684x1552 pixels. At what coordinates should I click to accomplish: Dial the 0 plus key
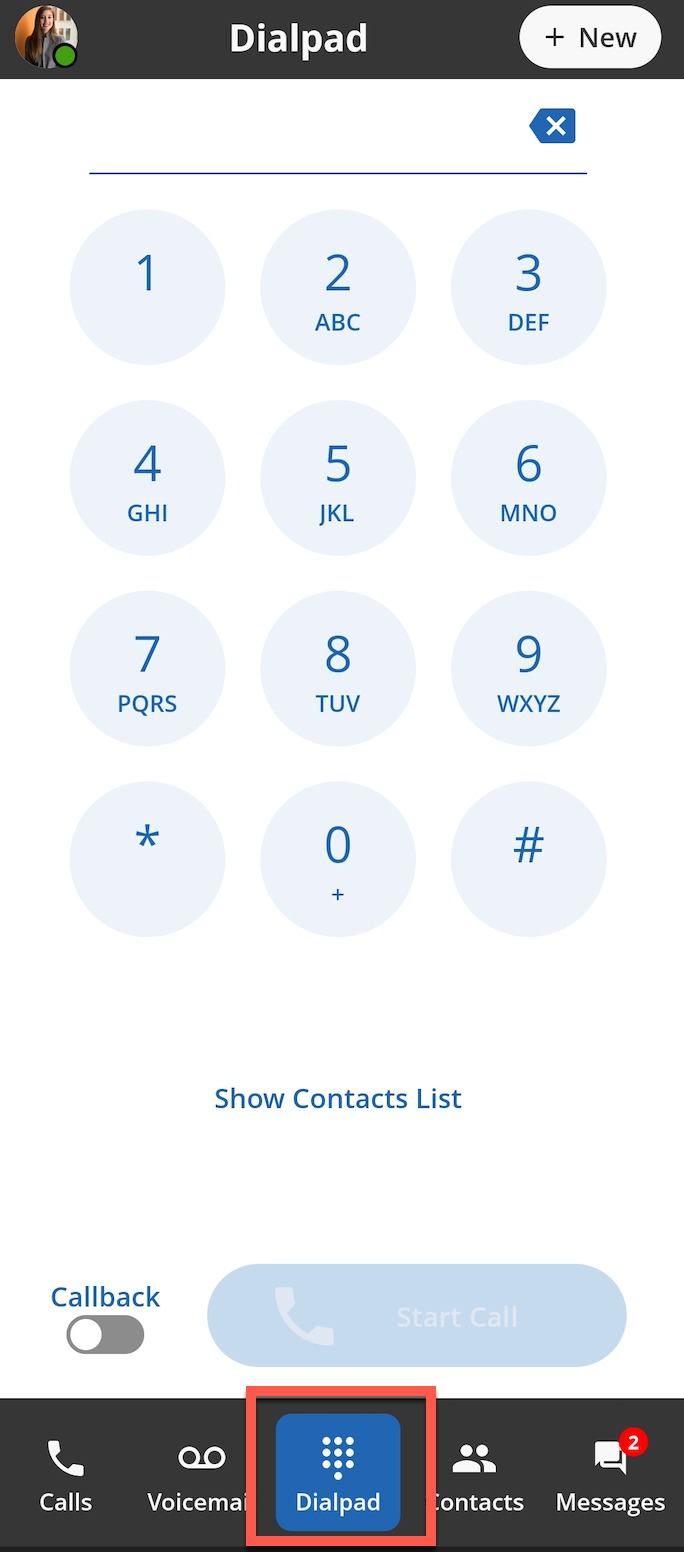(338, 859)
